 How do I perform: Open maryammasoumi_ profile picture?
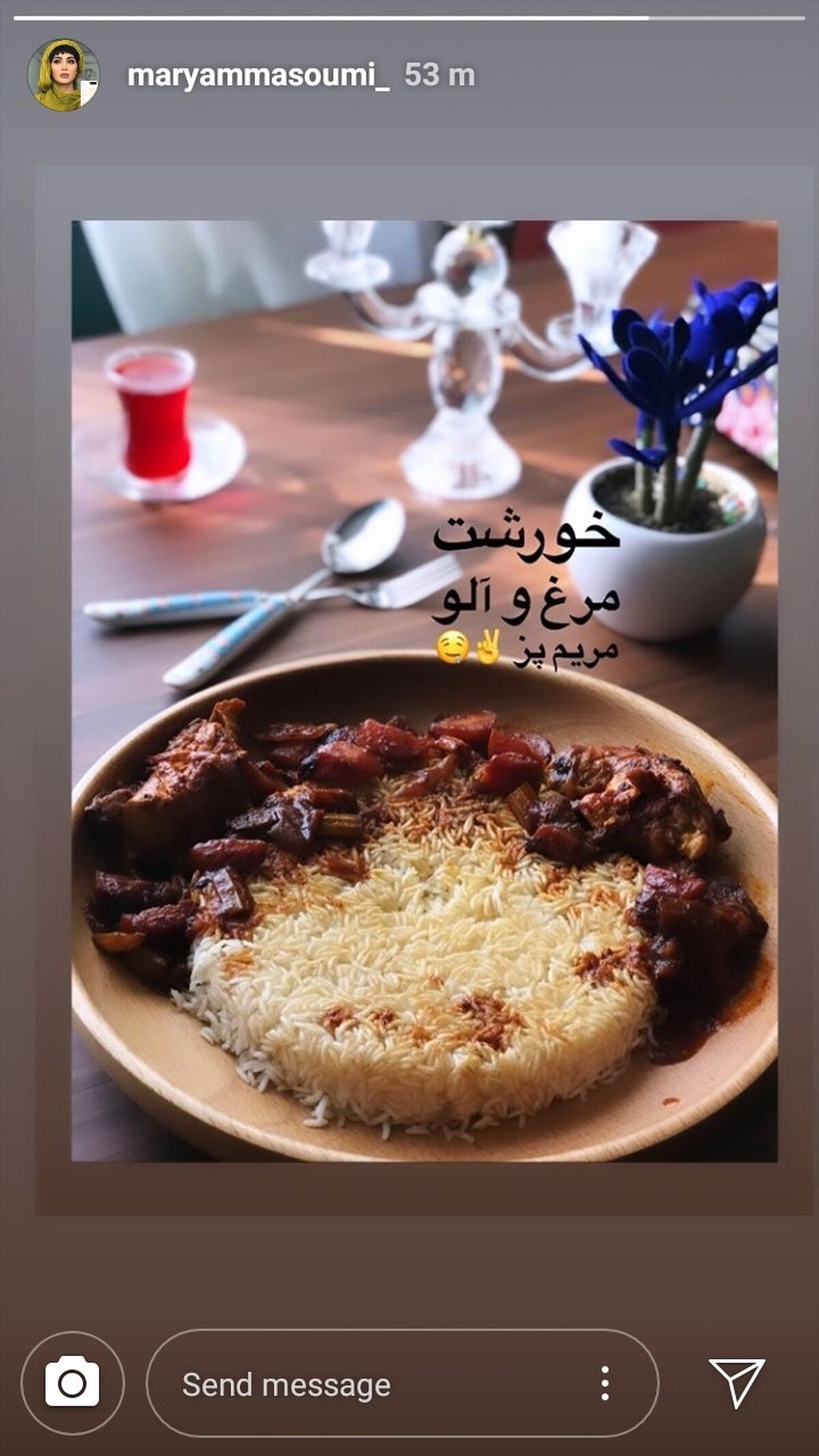pyautogui.click(x=63, y=75)
